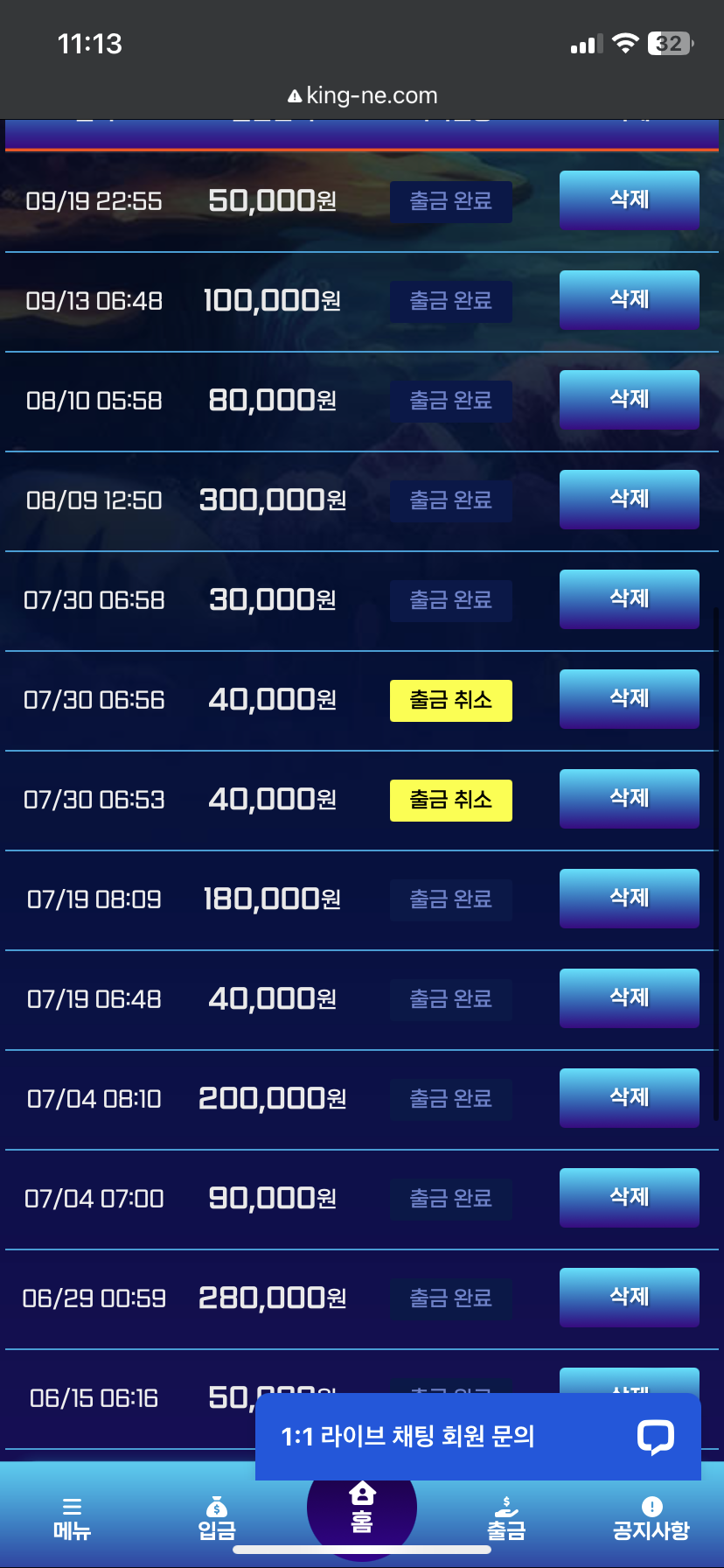Viewport: 724px width, 1568px height.
Task: Tap the king-ne.com address bar
Action: [x=362, y=95]
